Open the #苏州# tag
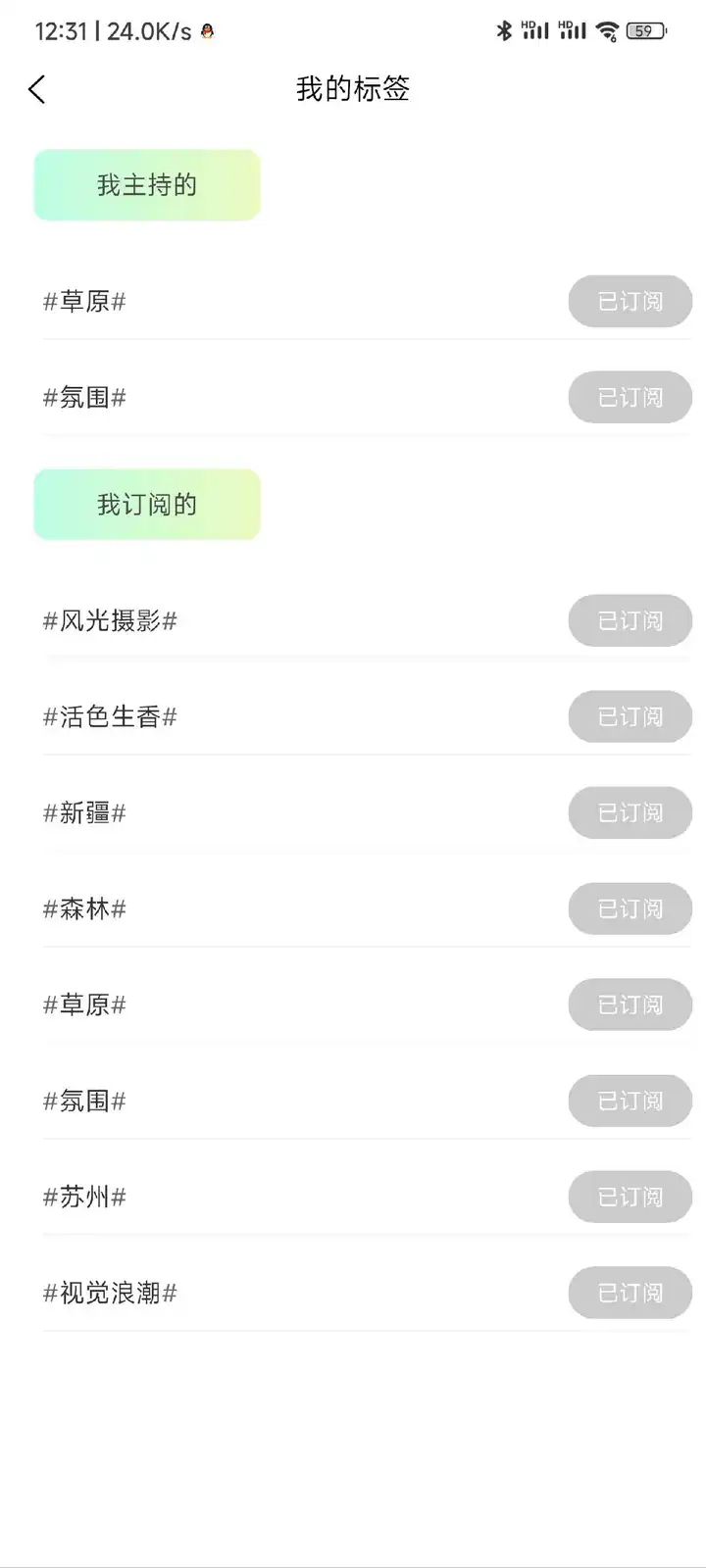706x1568 pixels. (84, 1197)
